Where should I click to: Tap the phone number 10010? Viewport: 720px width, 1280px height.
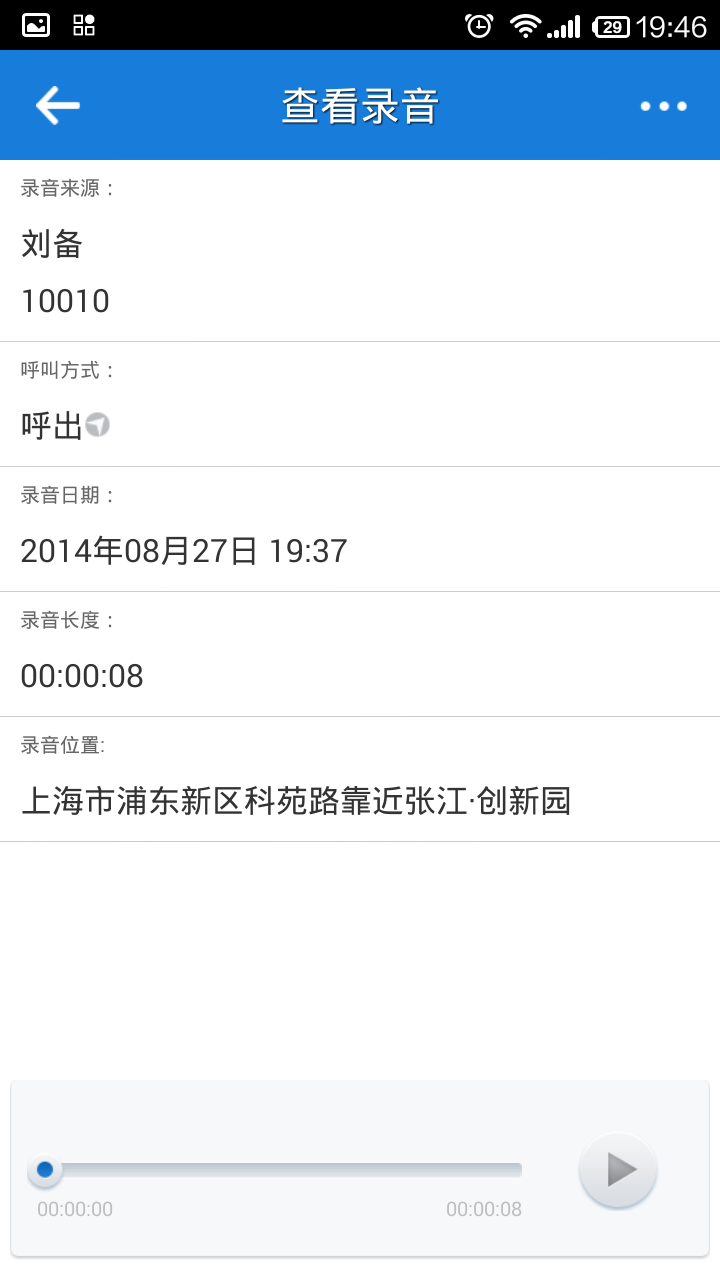(64, 301)
